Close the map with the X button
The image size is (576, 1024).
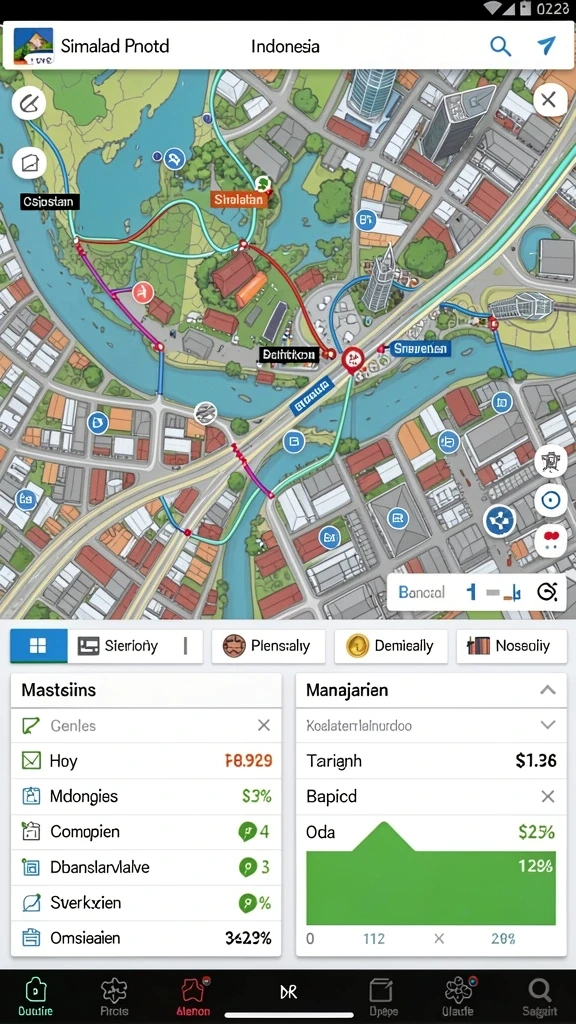click(x=549, y=100)
